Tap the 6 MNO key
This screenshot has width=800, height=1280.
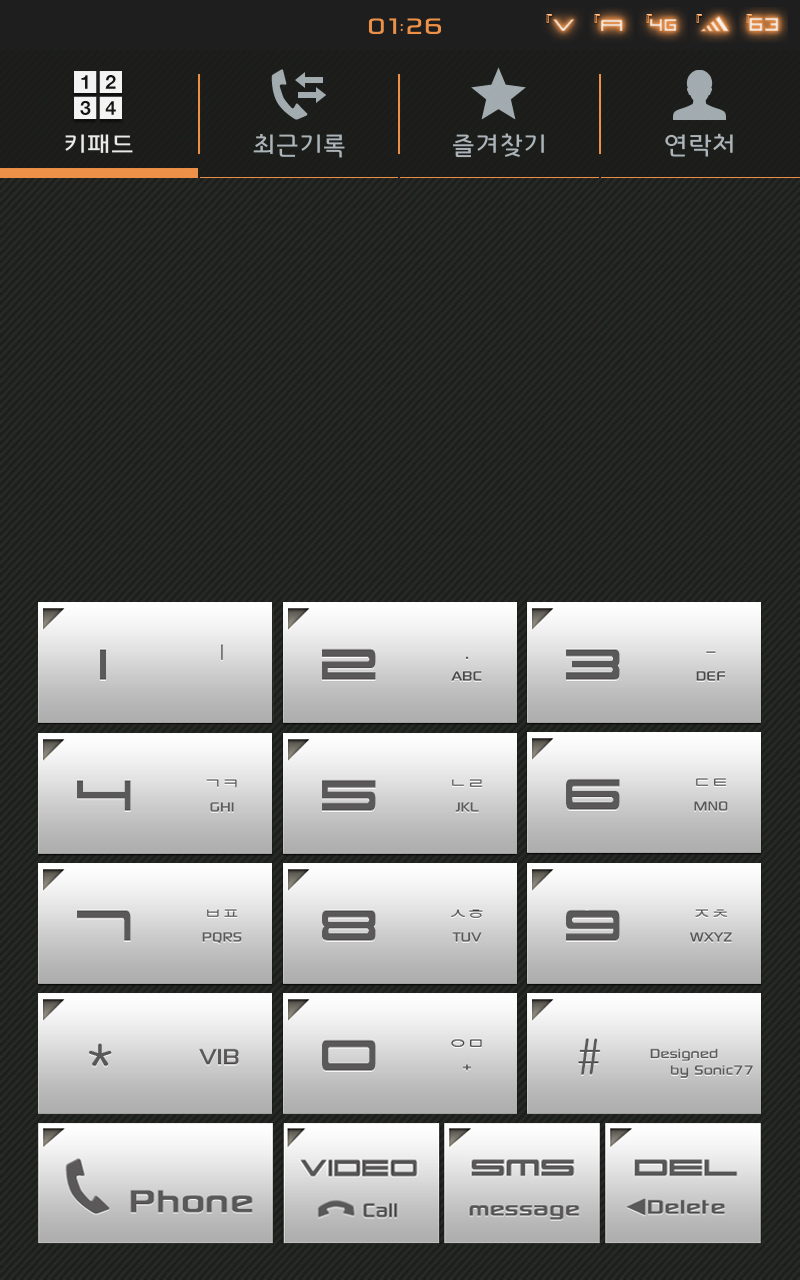click(643, 793)
